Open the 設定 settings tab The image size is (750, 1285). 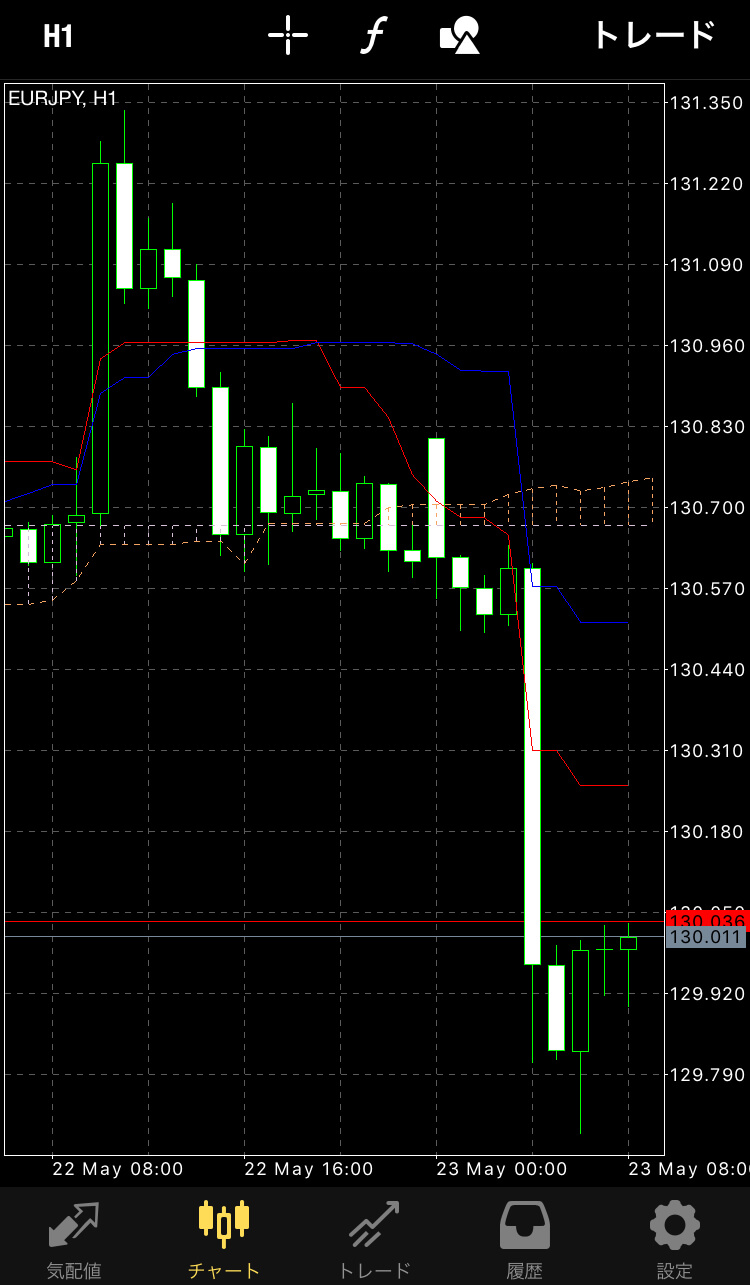[x=674, y=1238]
